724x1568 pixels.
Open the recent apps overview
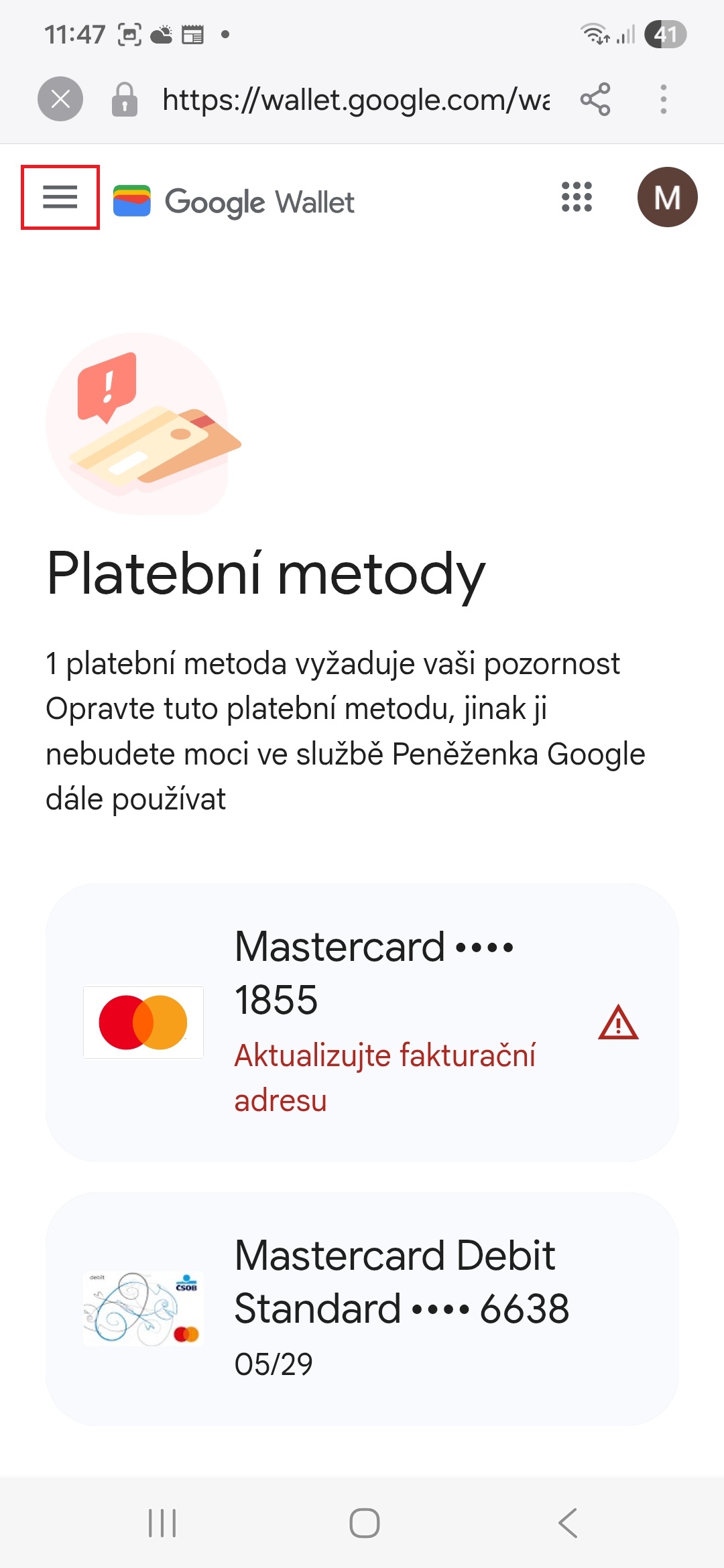point(162,1522)
